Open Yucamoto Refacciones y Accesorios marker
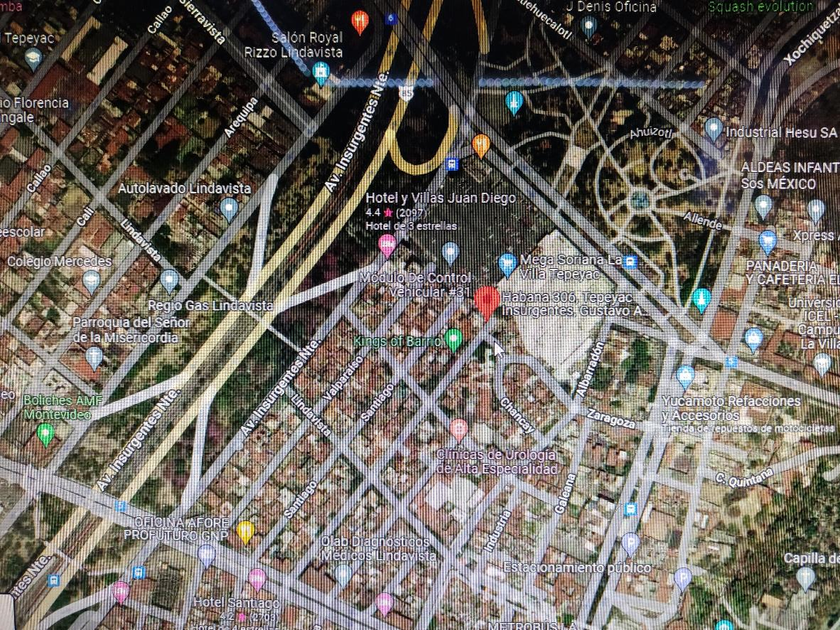The height and width of the screenshot is (630, 840). [x=686, y=378]
